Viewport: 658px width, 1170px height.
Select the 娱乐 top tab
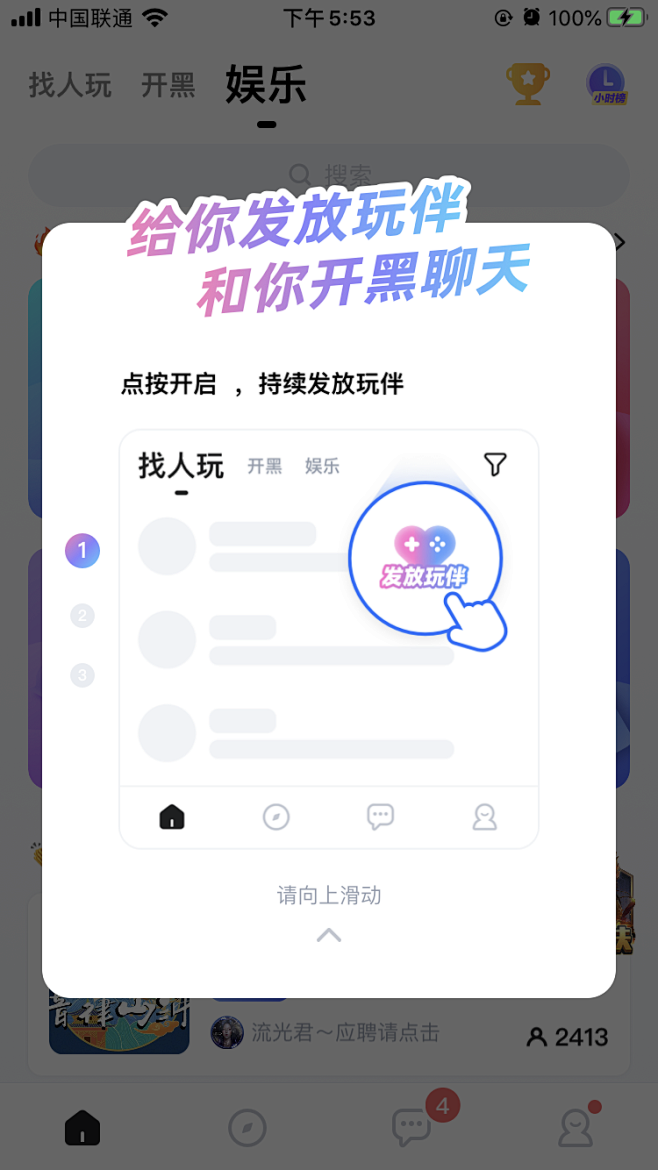pyautogui.click(x=266, y=85)
